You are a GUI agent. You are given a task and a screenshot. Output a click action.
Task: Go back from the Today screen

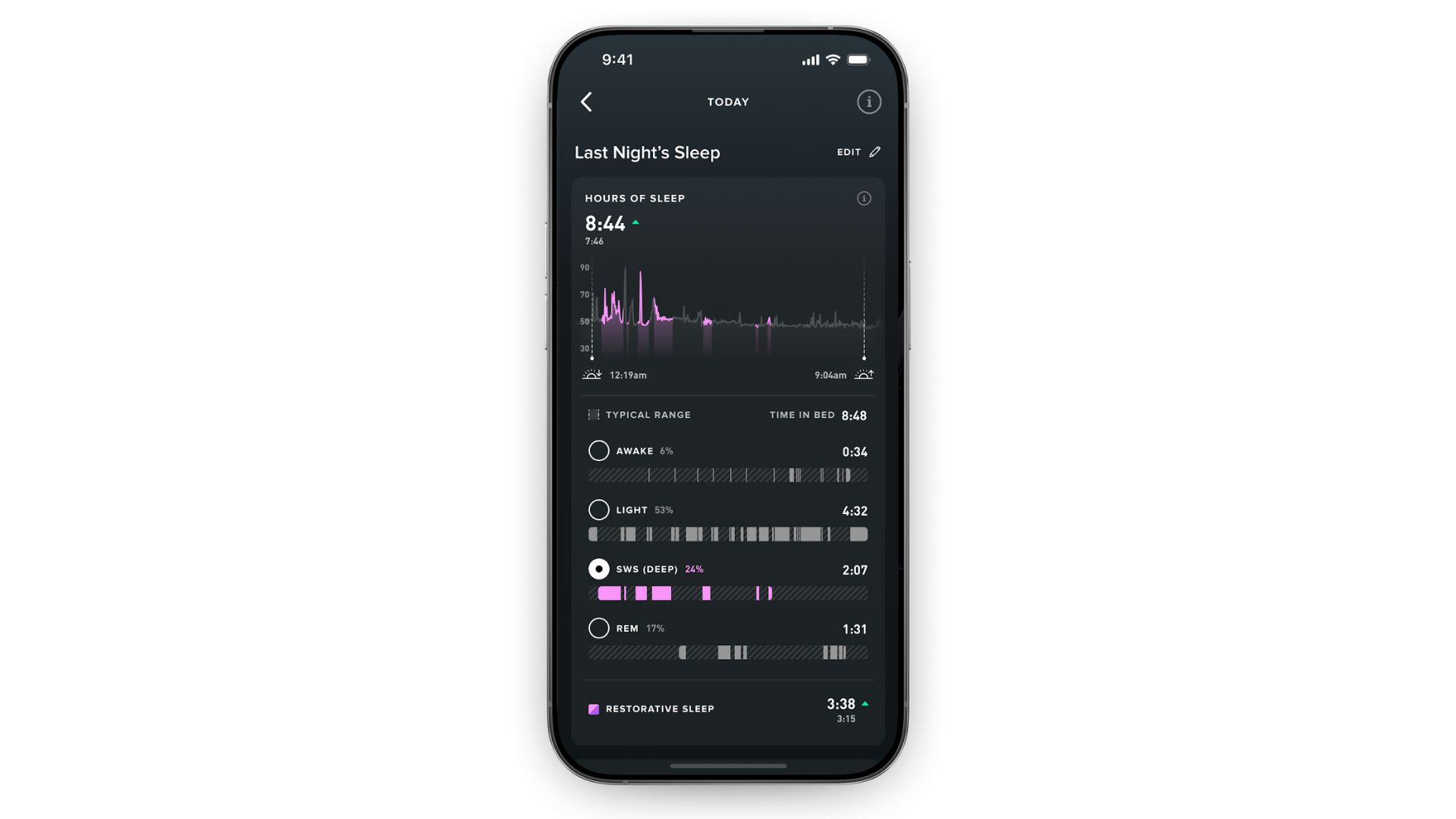point(586,102)
